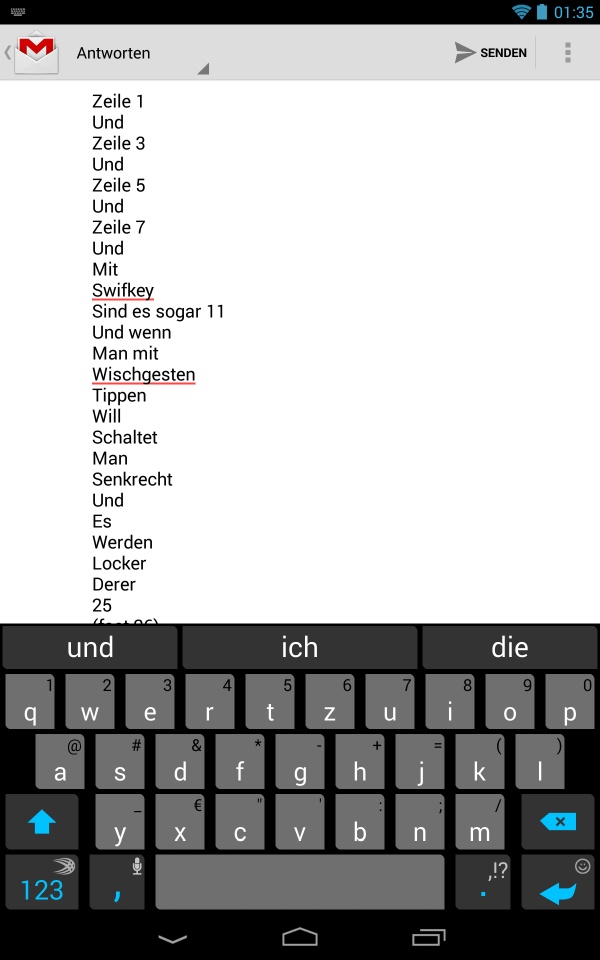
Task: Tap into the email body text
Action: 300,352
